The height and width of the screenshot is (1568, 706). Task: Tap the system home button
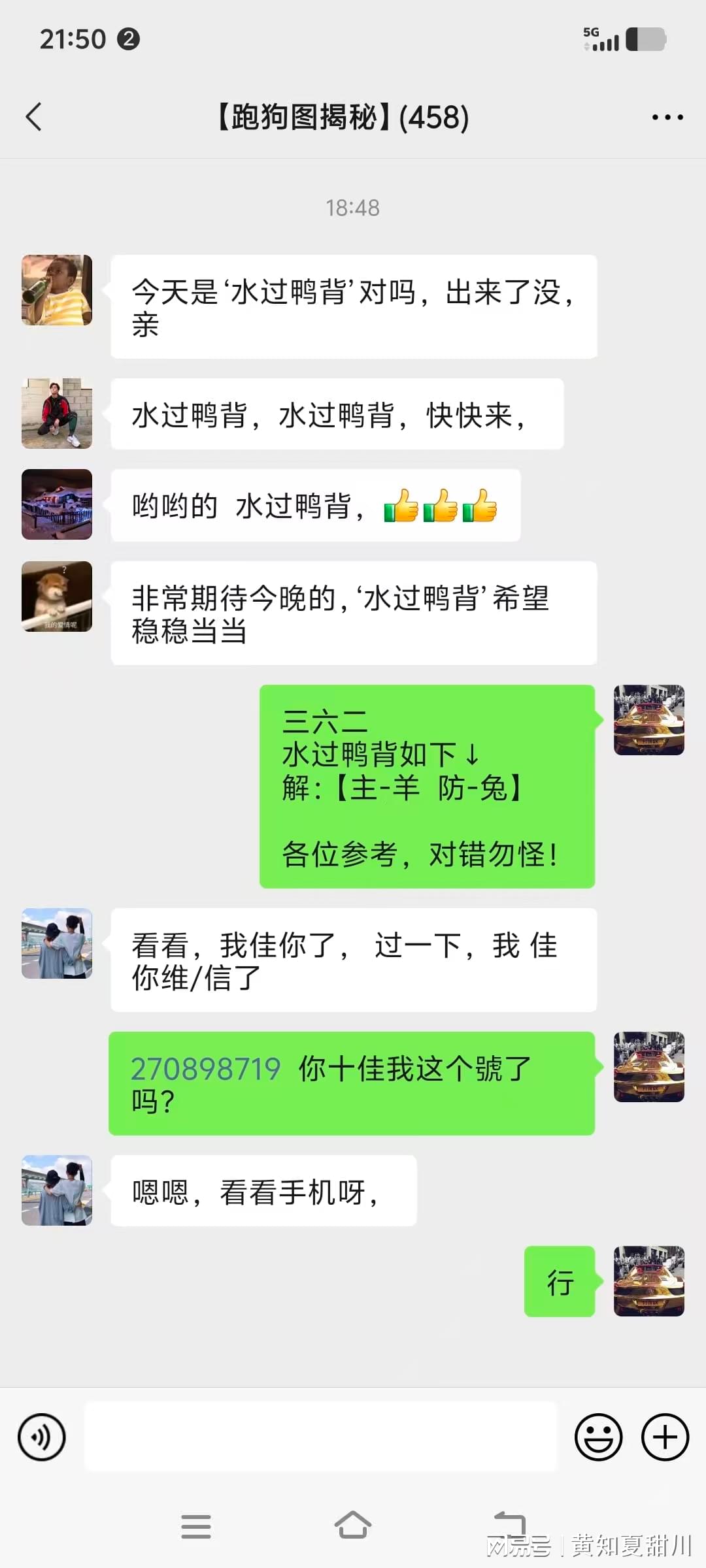coord(353,1526)
